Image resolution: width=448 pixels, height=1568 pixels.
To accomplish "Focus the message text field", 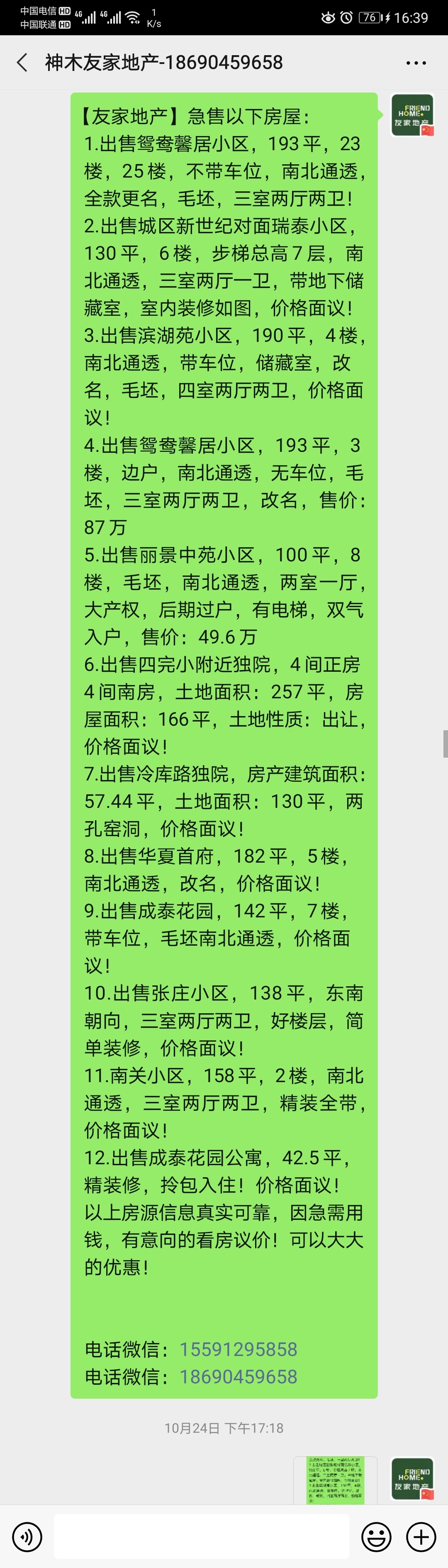I will pyautogui.click(x=201, y=1537).
